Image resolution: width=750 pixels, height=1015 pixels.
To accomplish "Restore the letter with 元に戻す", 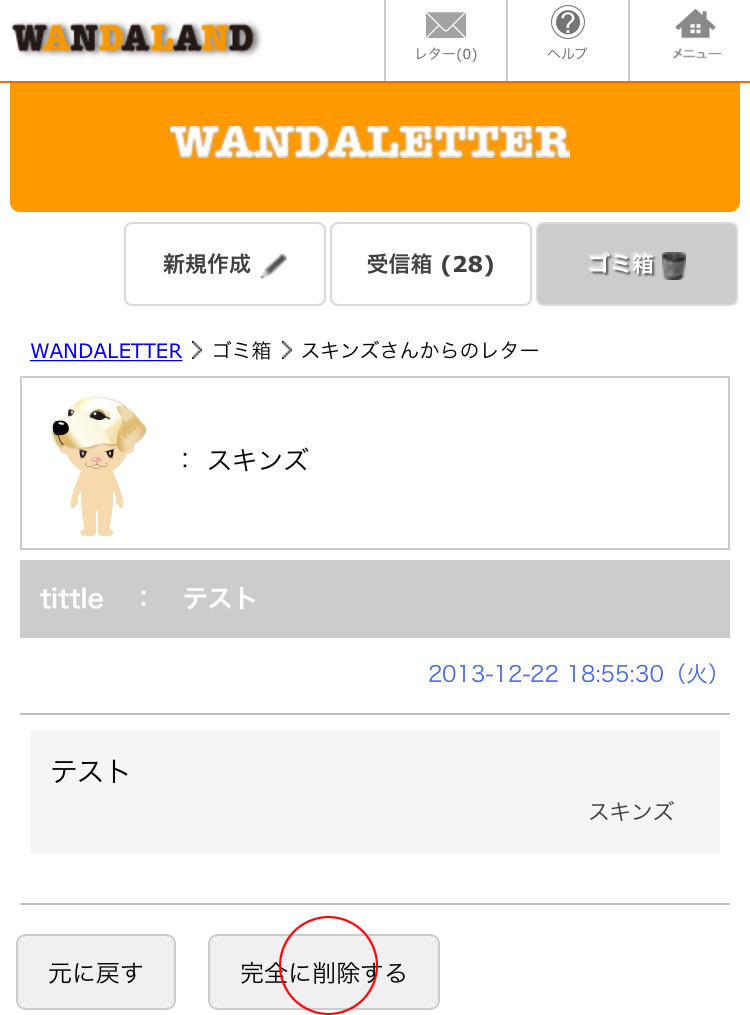I will point(96,972).
